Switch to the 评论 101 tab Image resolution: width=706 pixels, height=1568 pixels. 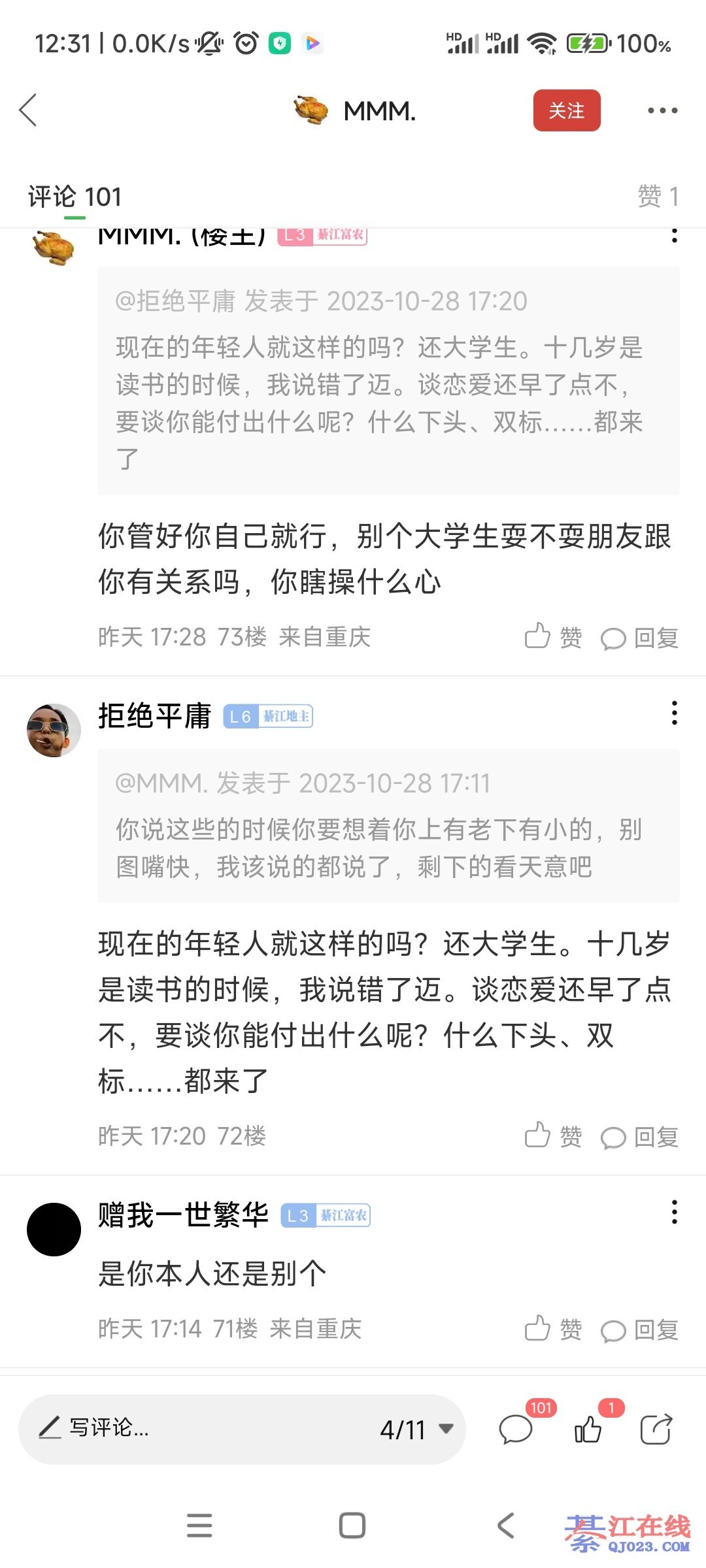coord(75,197)
